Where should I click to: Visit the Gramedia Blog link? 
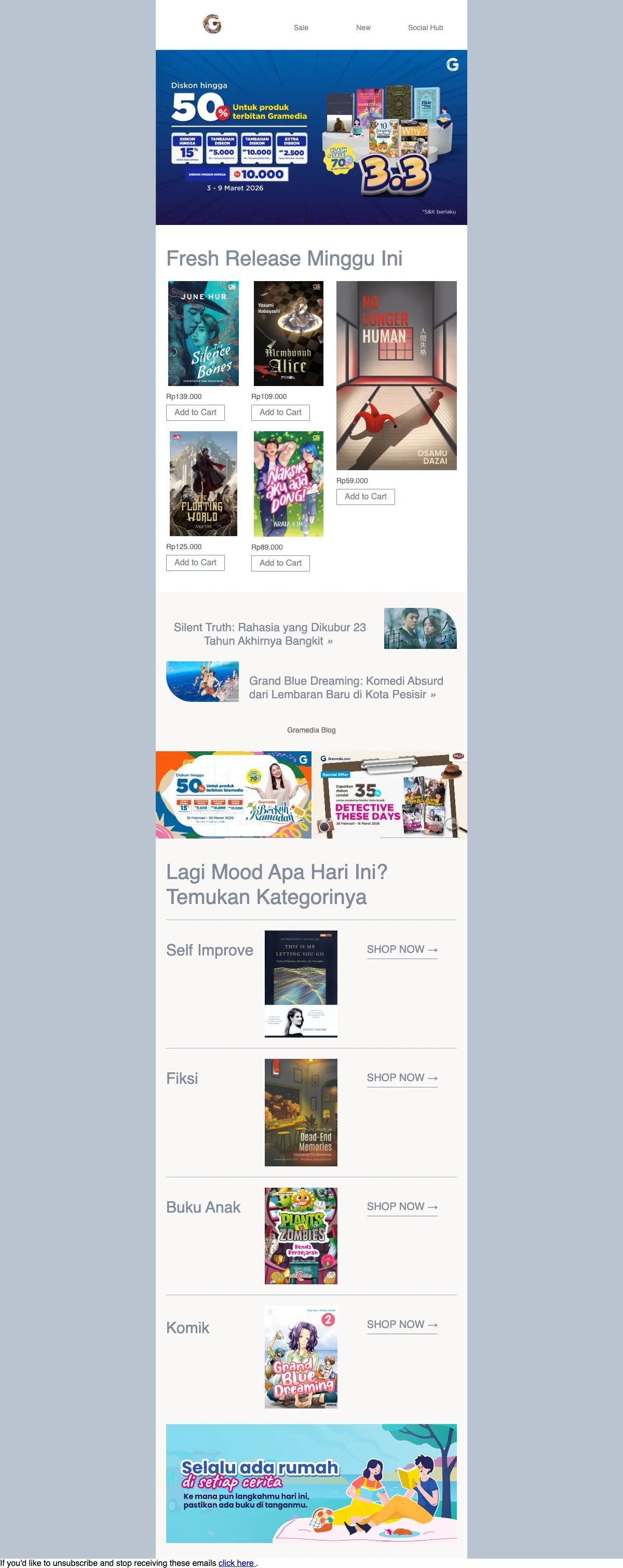click(x=311, y=730)
